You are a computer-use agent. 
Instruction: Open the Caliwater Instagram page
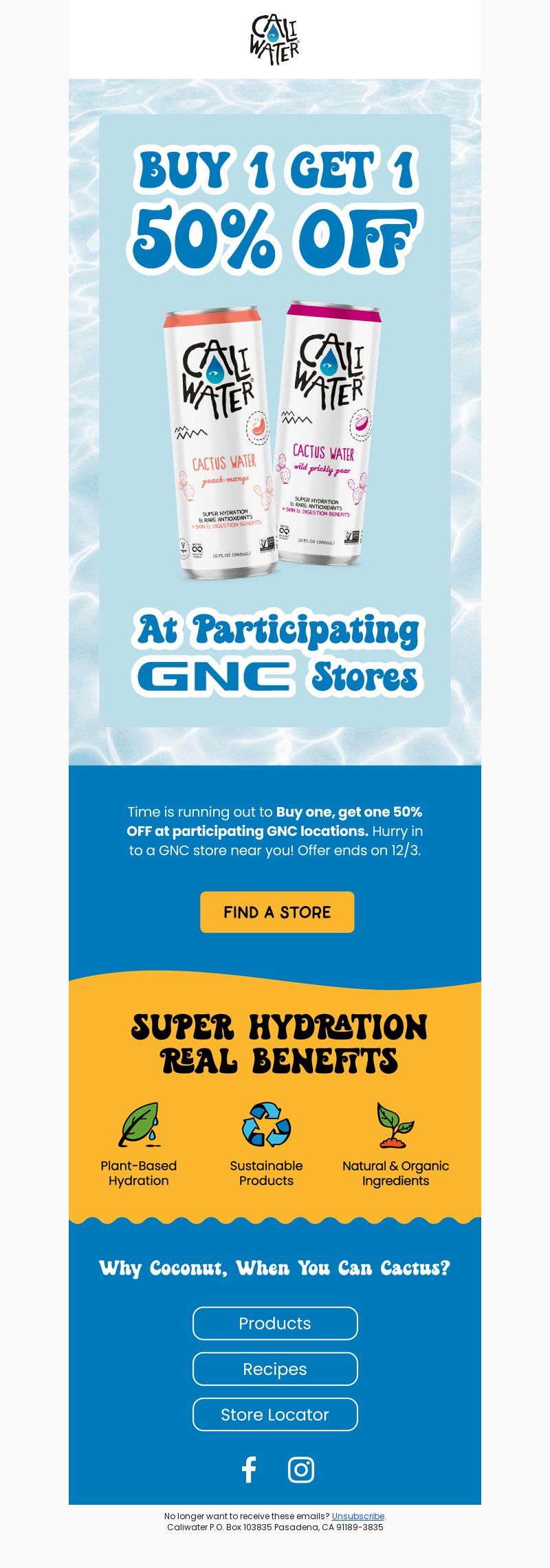300,1470
